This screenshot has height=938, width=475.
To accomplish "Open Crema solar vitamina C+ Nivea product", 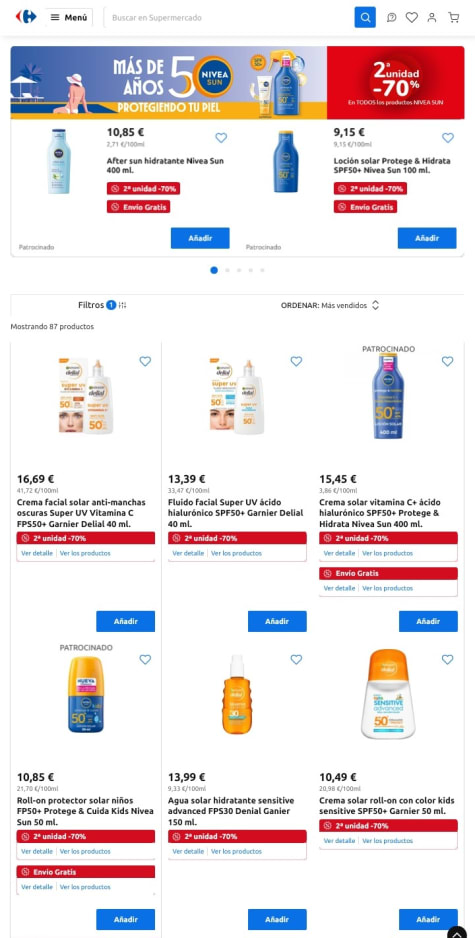I will click(x=388, y=513).
